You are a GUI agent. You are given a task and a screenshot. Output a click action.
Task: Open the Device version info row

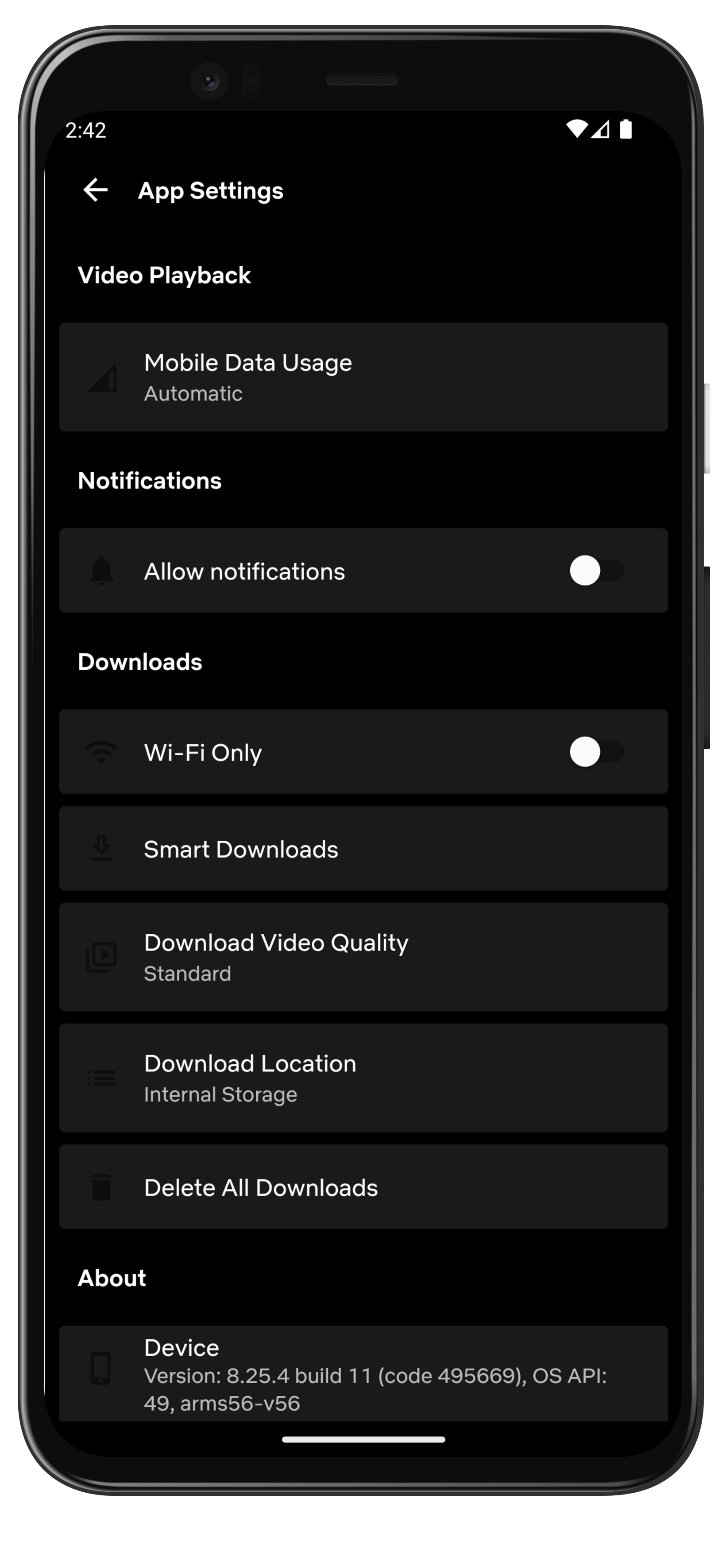(x=363, y=1374)
